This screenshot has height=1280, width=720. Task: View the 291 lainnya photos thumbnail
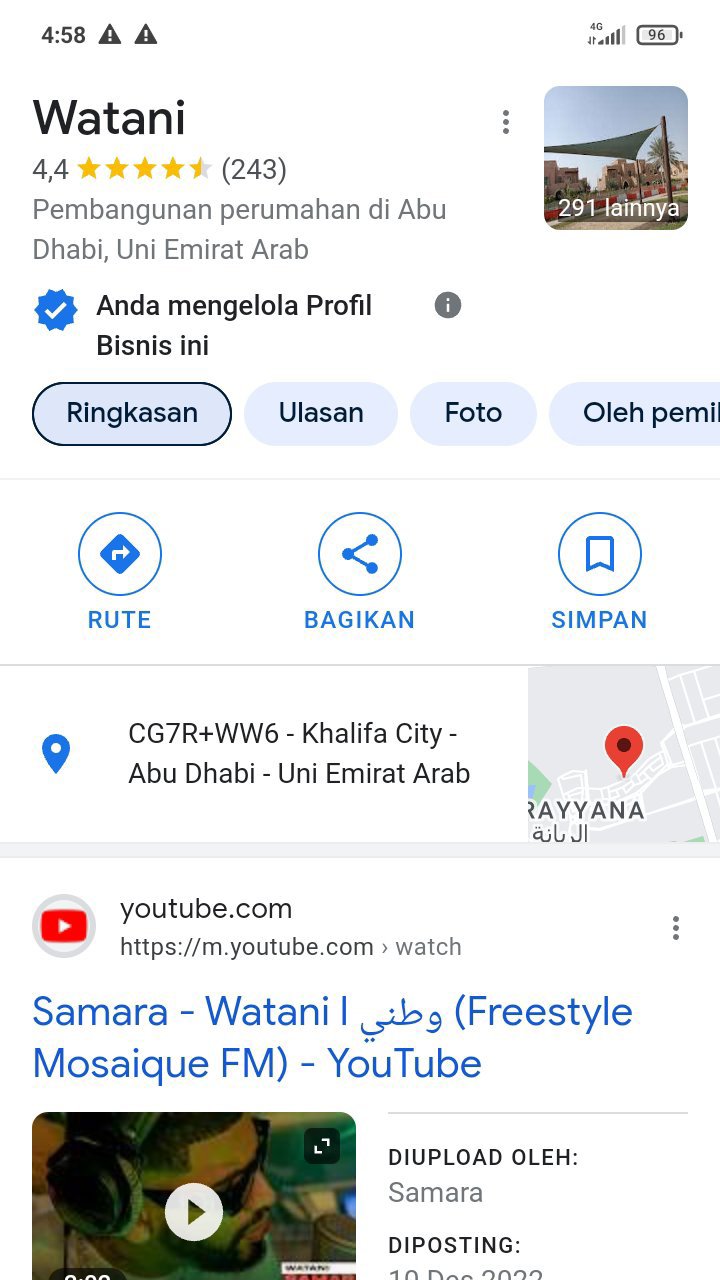click(x=616, y=158)
